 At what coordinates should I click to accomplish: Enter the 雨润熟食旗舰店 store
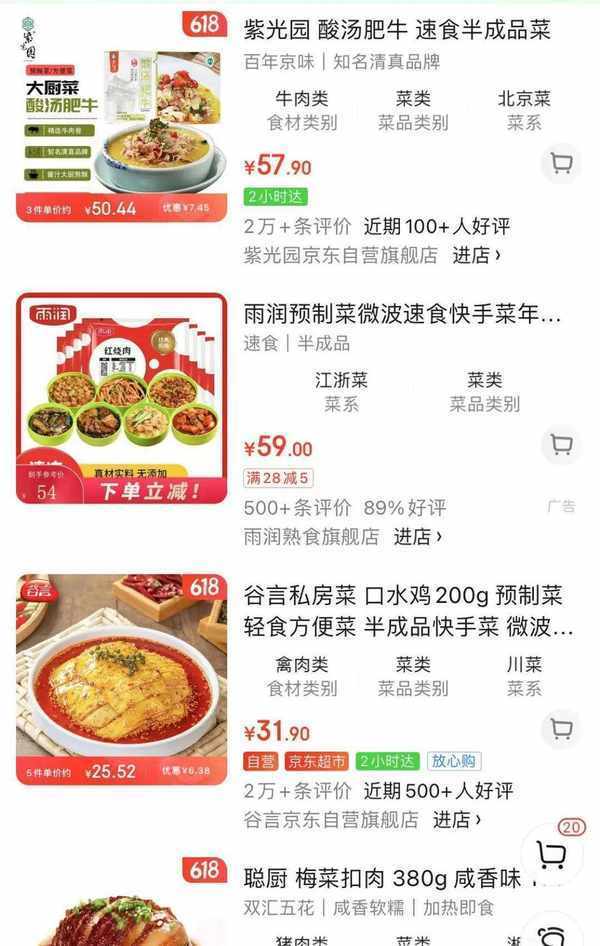(x=417, y=537)
